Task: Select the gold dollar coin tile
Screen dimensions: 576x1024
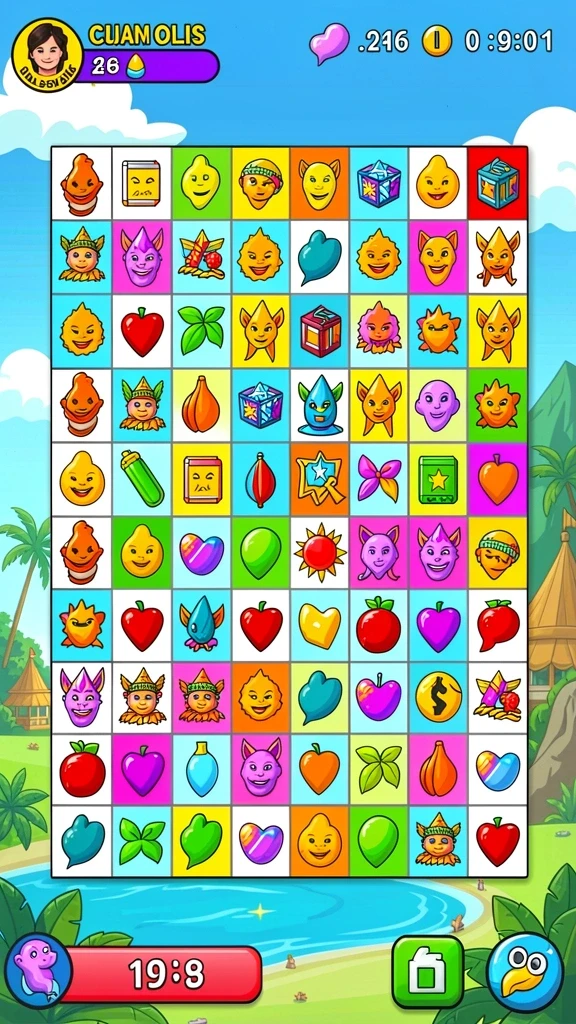Action: (438, 697)
